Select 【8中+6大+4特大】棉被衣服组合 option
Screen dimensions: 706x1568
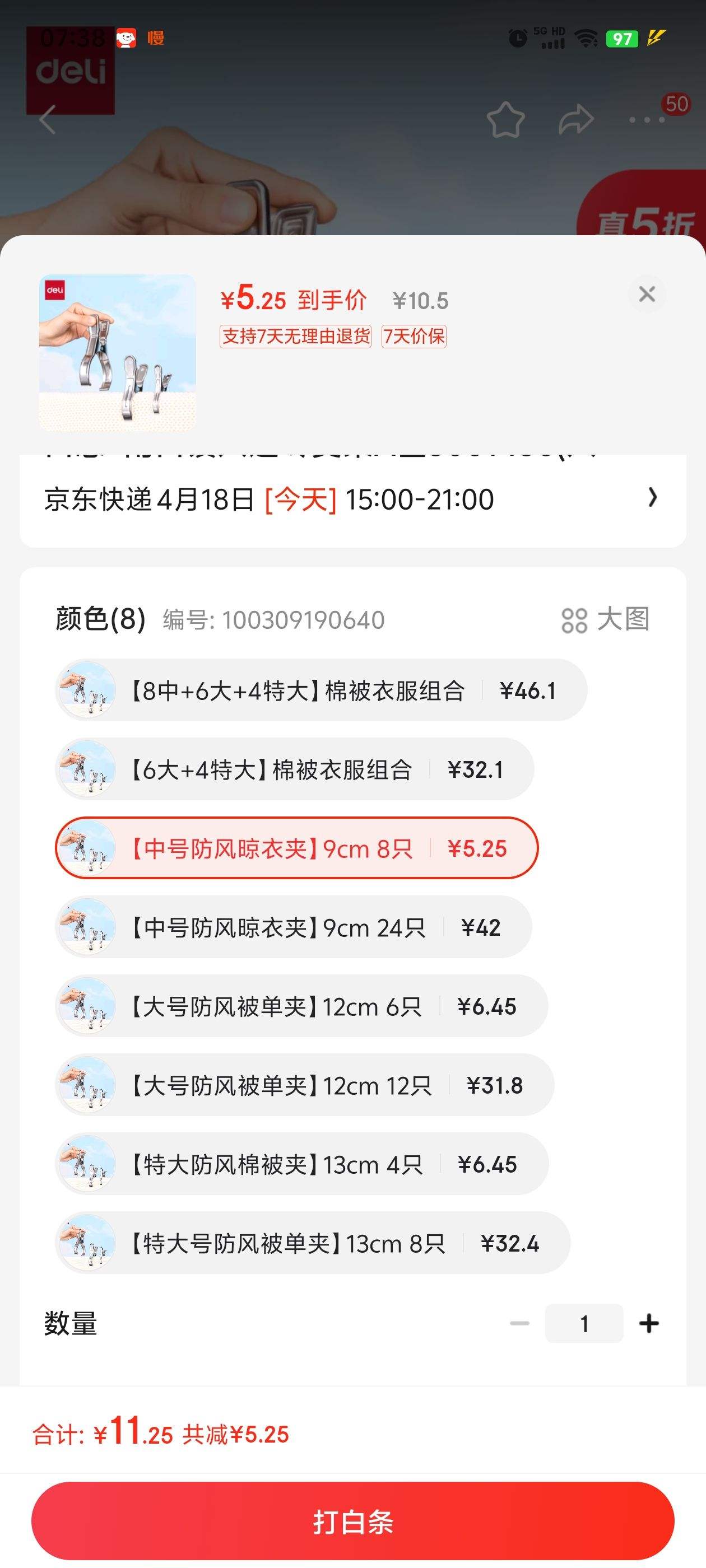click(x=321, y=690)
